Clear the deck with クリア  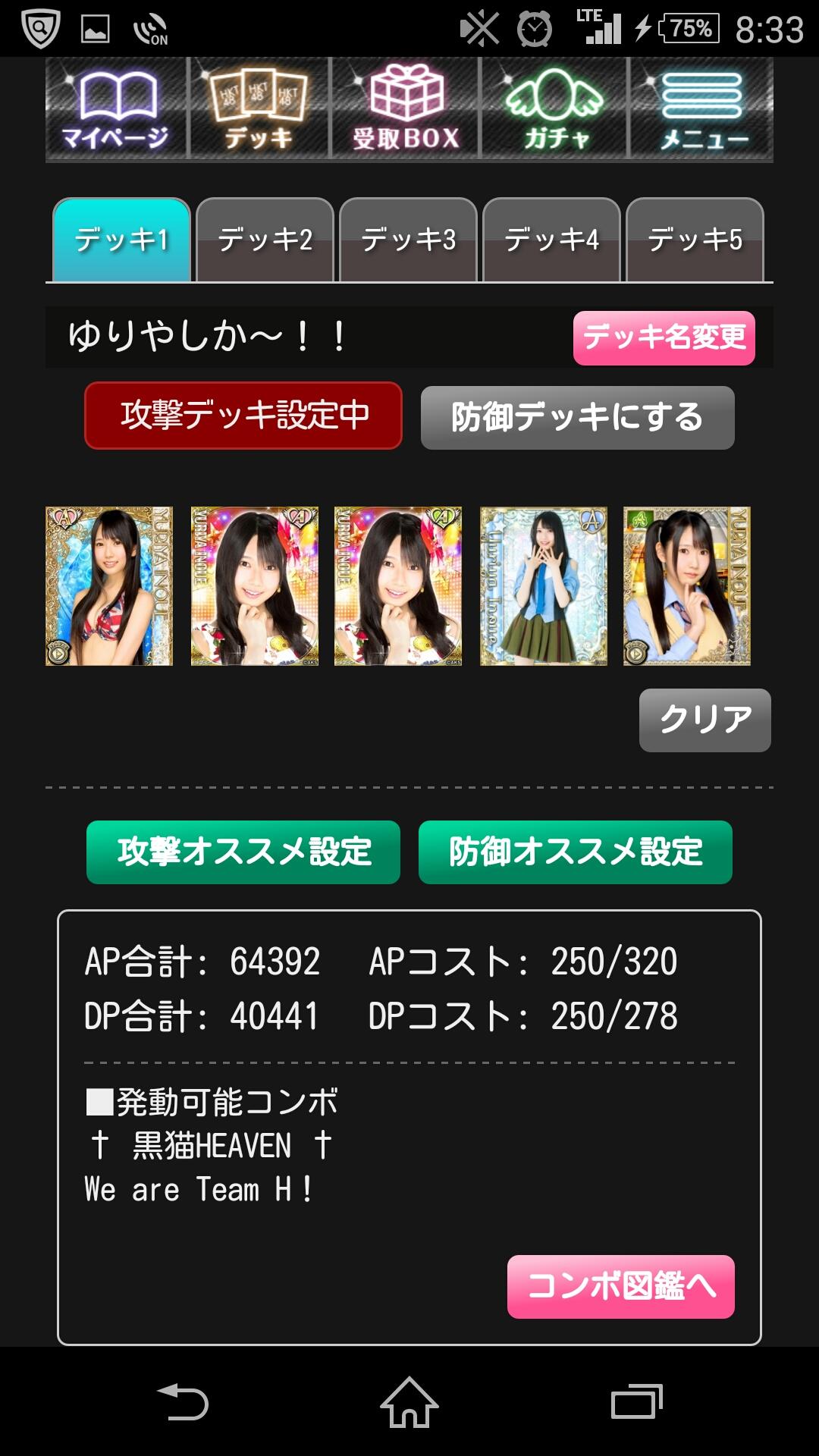coord(704,720)
